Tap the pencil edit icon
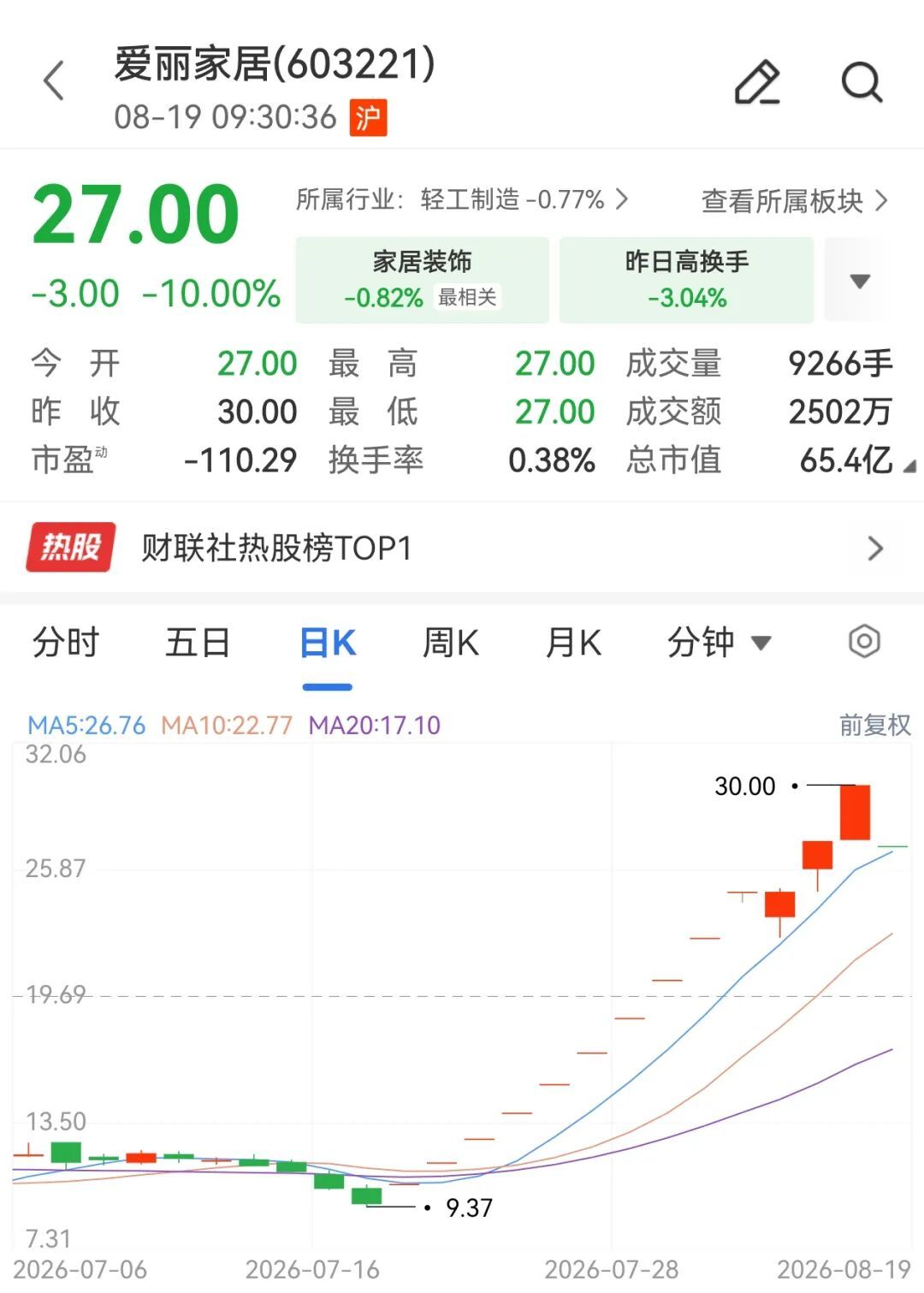Screen dimensions: 924x1293 (x=758, y=82)
